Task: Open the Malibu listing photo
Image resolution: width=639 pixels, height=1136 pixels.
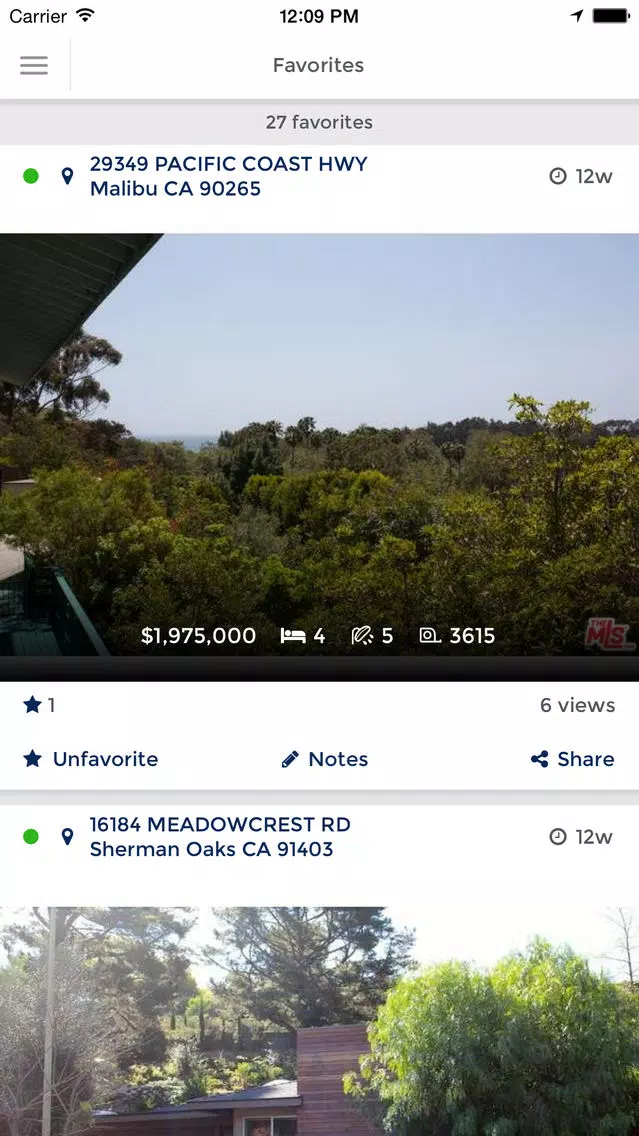Action: (319, 445)
